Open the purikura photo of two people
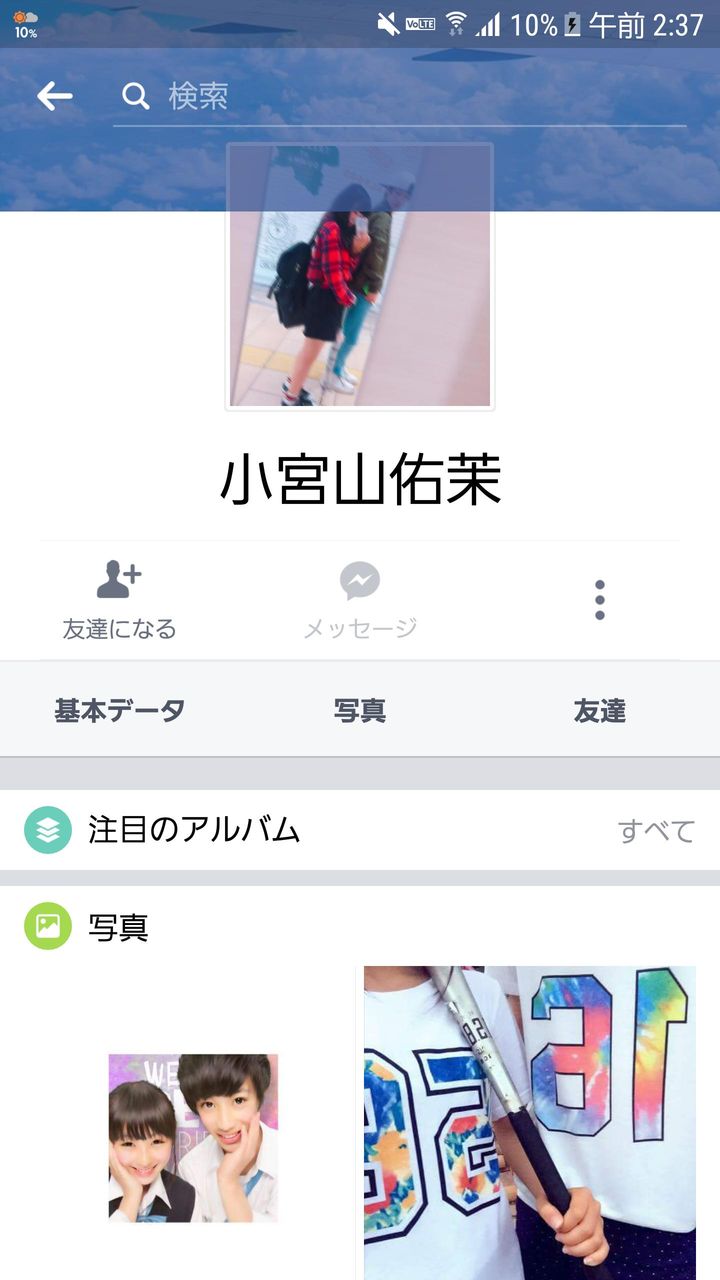The width and height of the screenshot is (720, 1280). coord(193,1138)
